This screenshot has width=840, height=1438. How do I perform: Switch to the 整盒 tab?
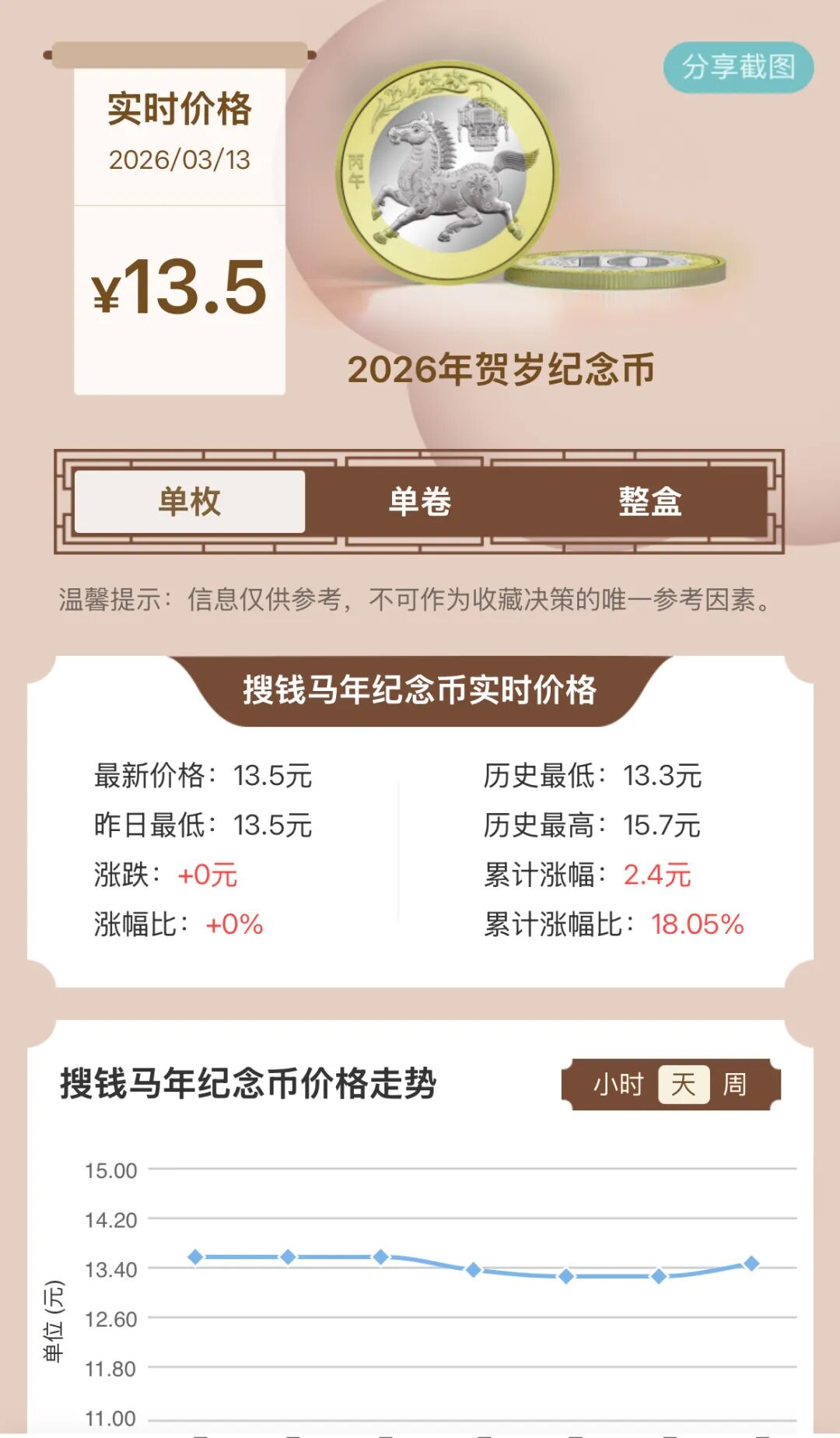click(x=649, y=502)
